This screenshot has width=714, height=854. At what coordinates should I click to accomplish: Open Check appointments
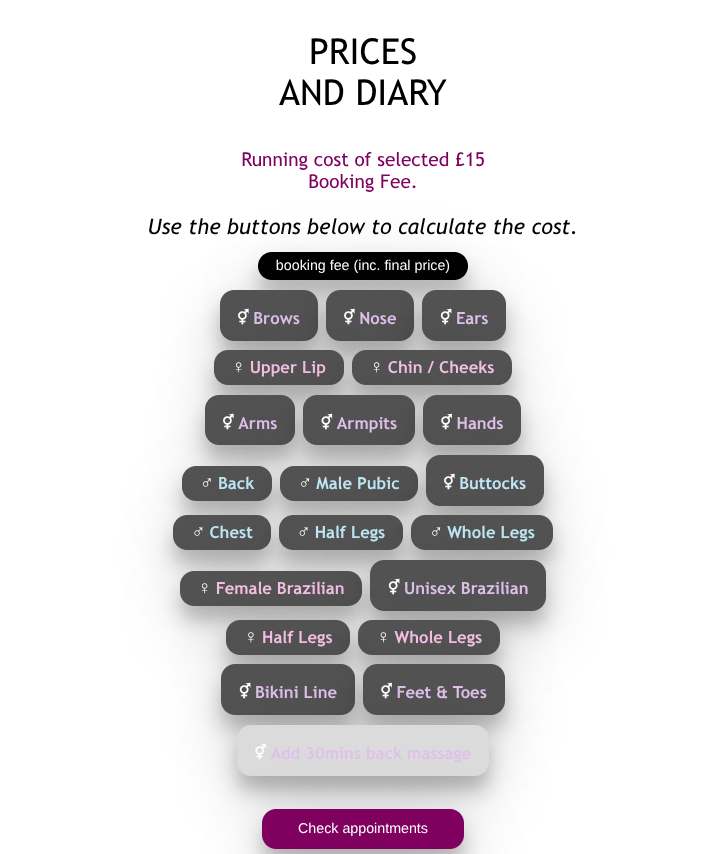click(x=363, y=828)
